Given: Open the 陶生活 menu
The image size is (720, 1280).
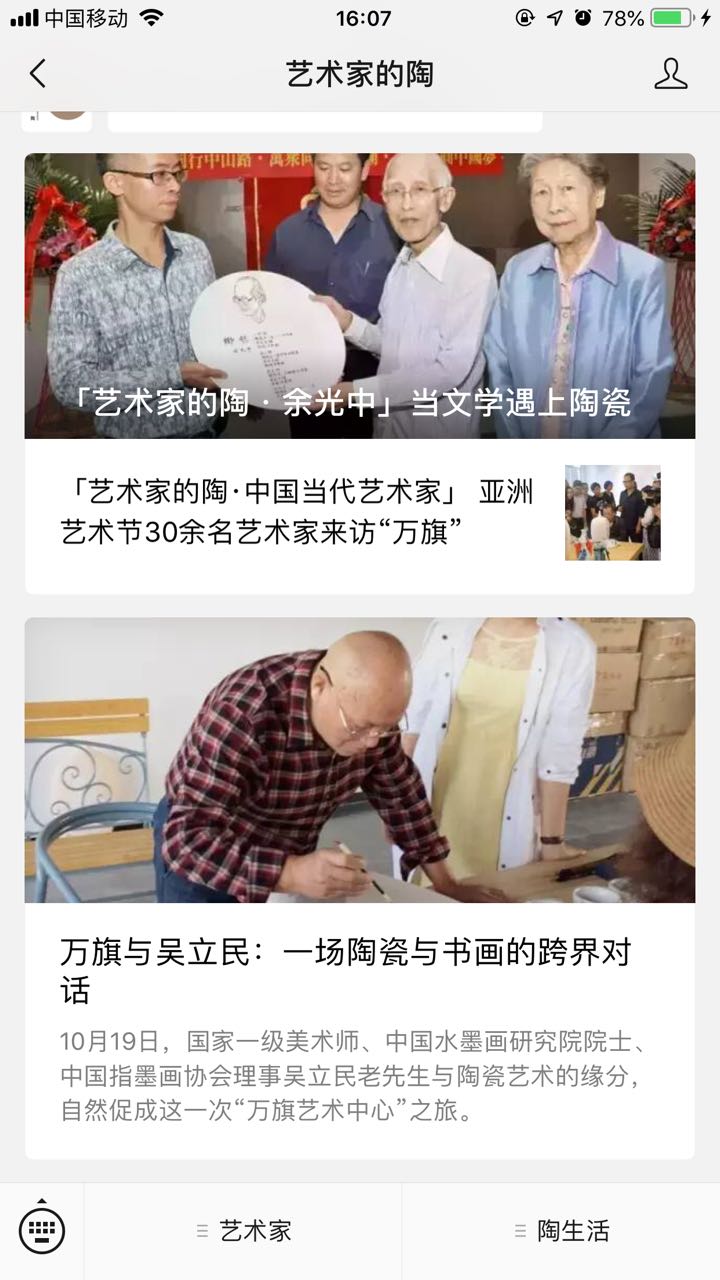Looking at the screenshot, I should click(x=561, y=1231).
